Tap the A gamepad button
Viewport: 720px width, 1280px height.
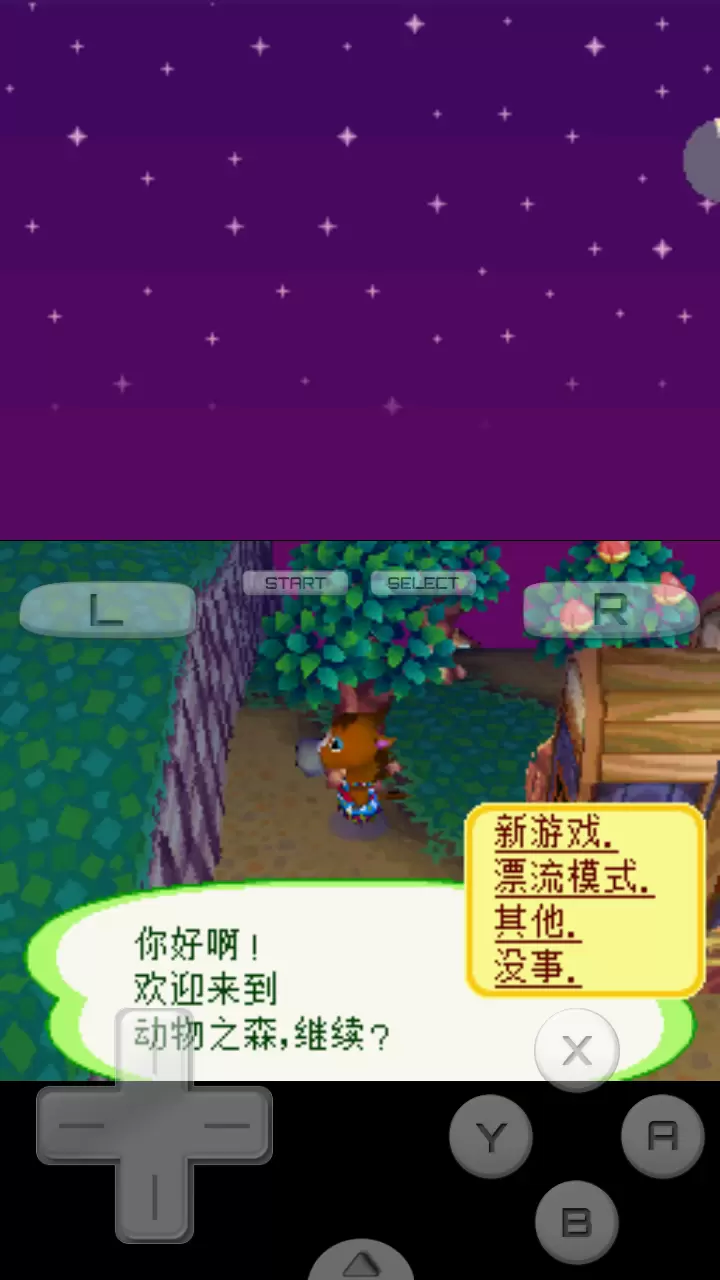point(662,1136)
